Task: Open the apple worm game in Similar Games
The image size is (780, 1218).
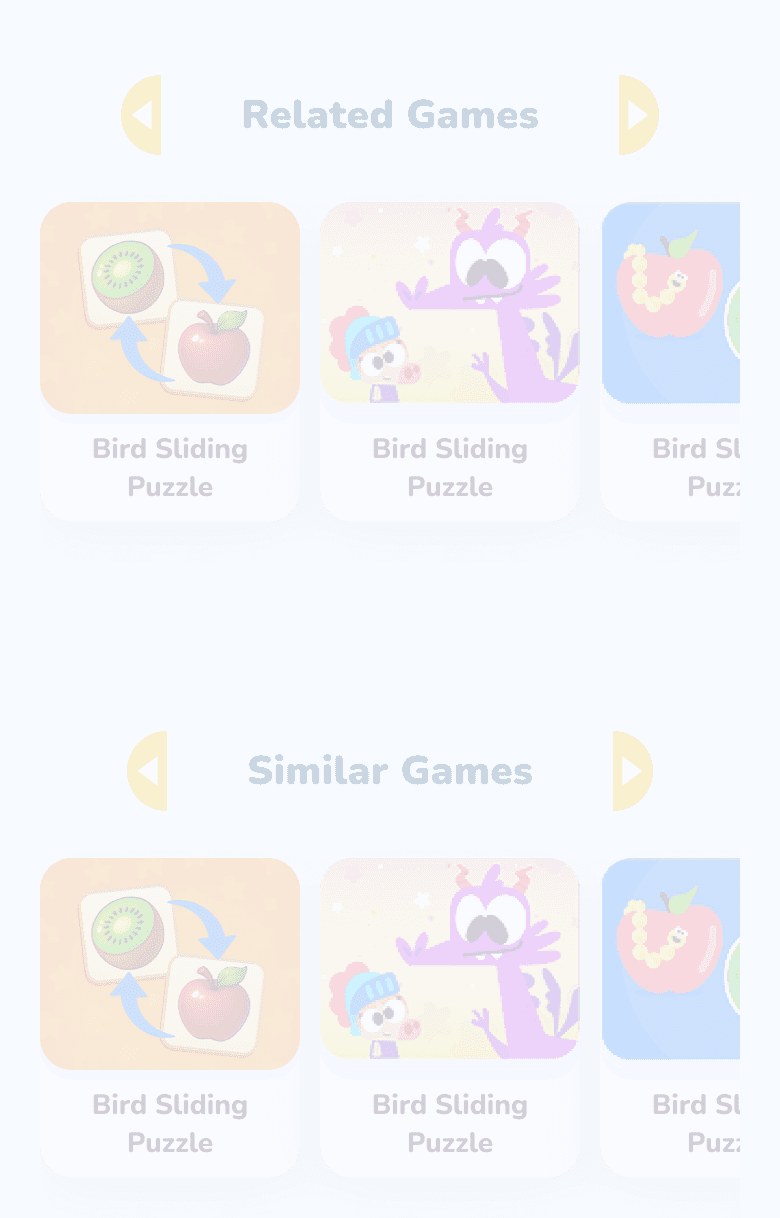Action: tap(672, 959)
